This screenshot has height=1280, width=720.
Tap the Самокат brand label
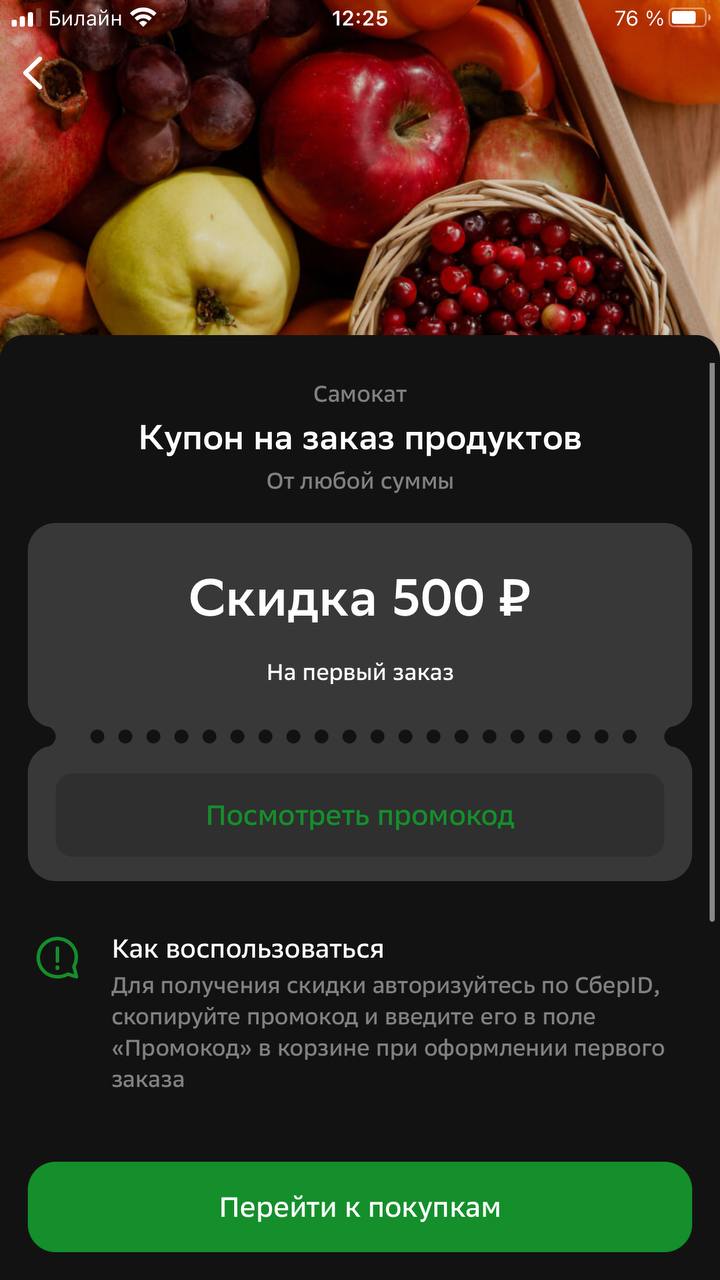360,394
